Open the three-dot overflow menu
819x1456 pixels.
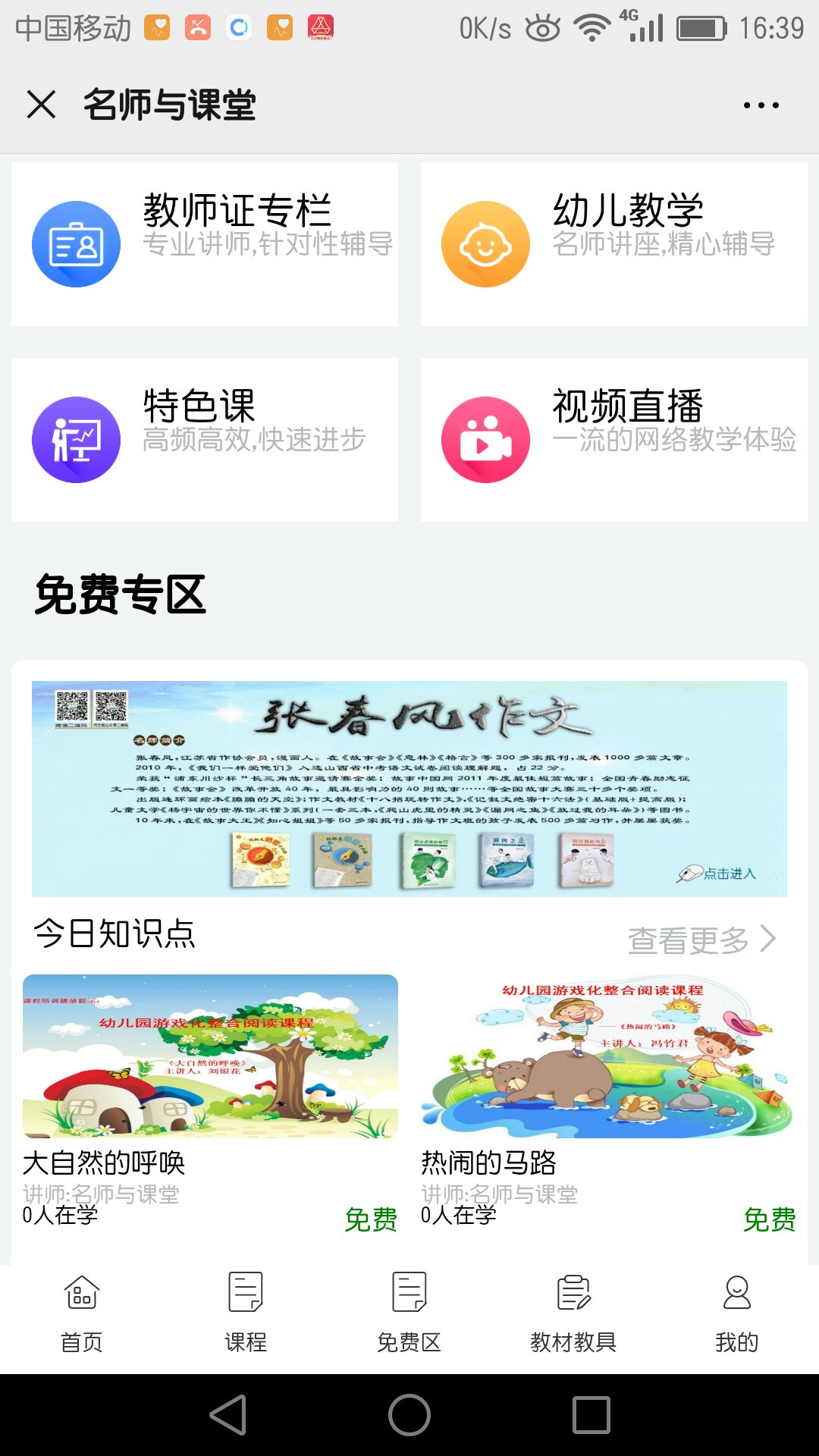click(761, 105)
